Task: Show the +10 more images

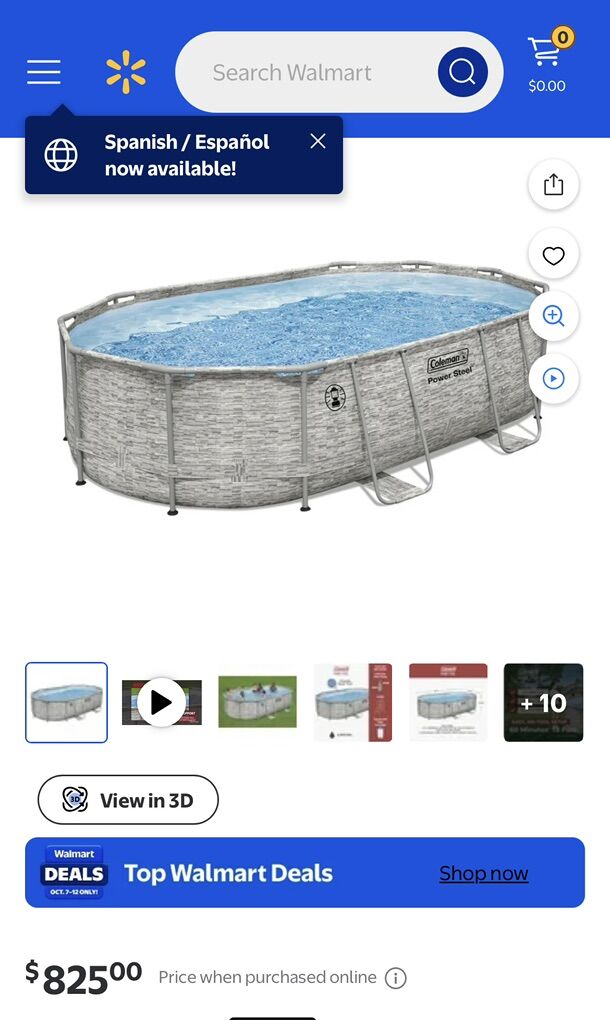Action: [543, 702]
